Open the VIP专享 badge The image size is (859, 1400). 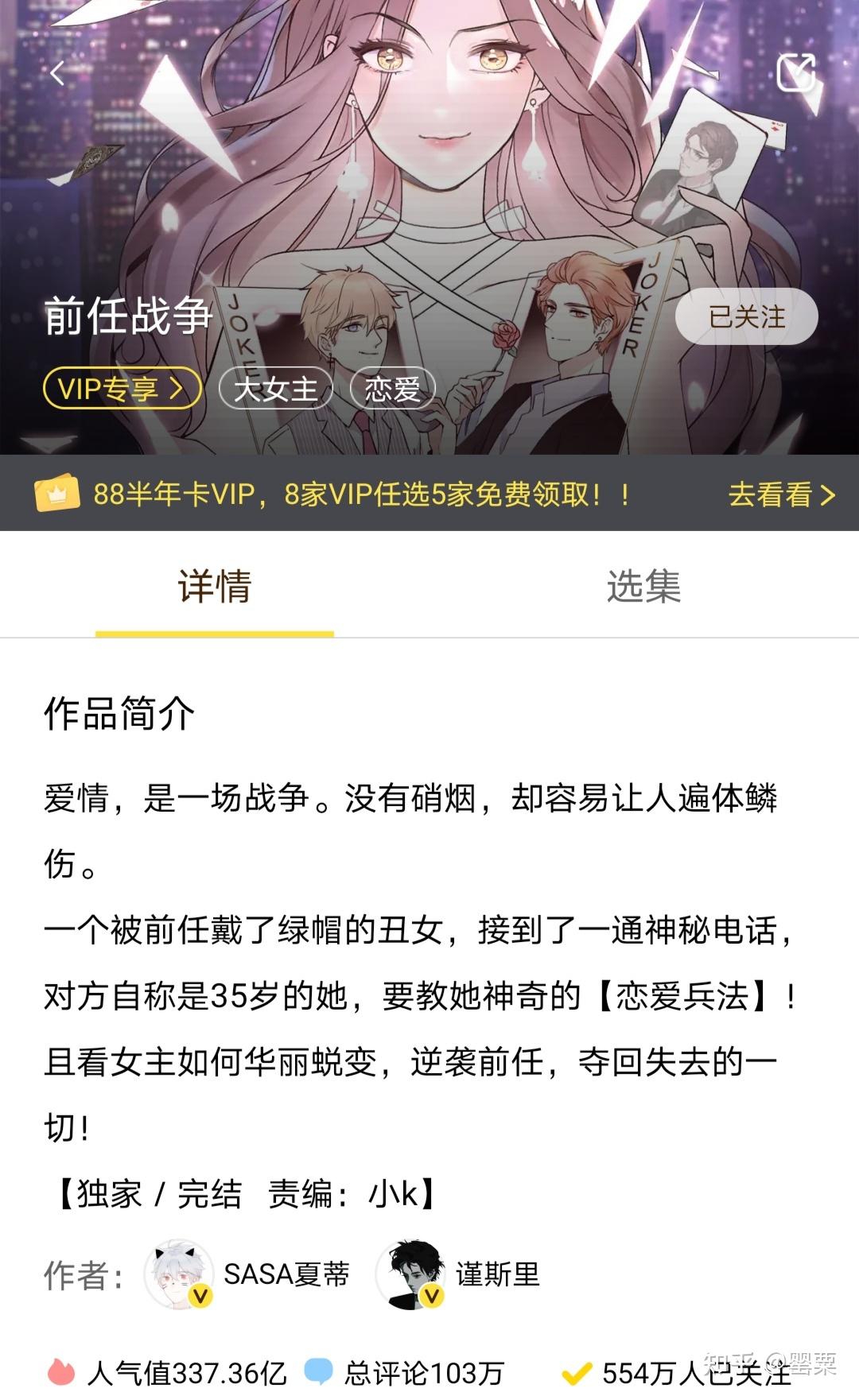[122, 389]
